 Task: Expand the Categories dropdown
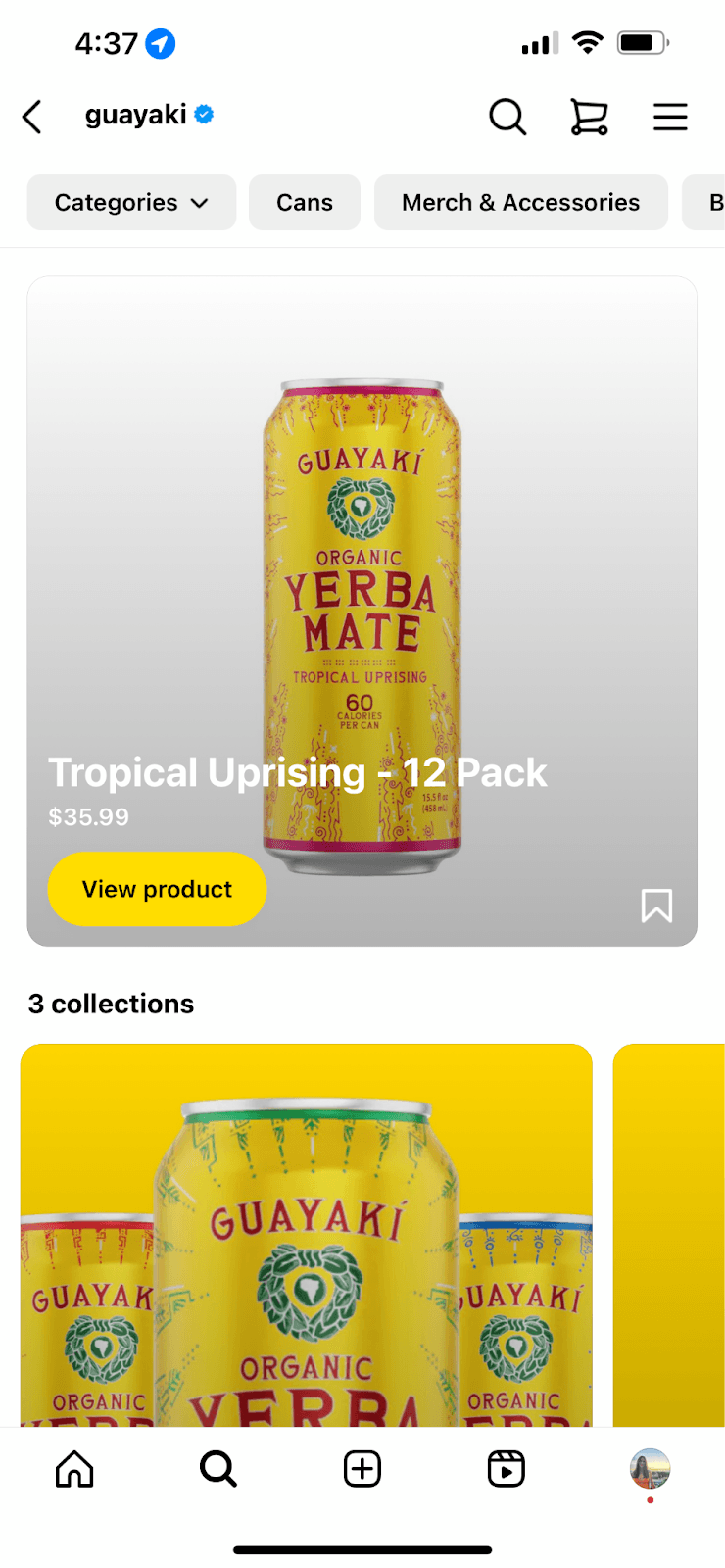[131, 202]
